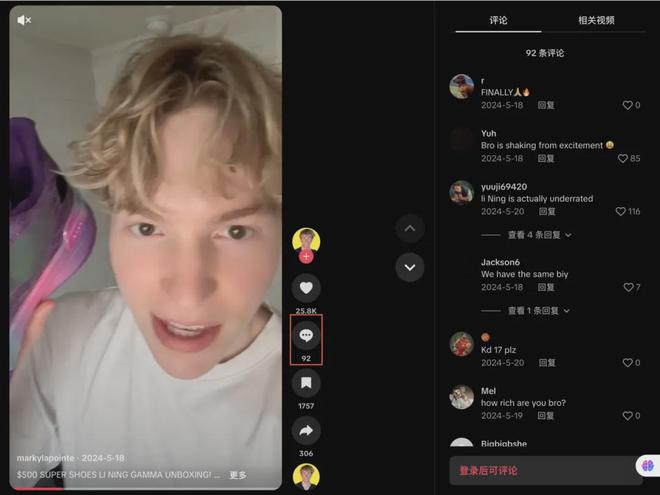Share this video via arrow icon
Viewport: 660px width, 495px height.
tap(306, 431)
